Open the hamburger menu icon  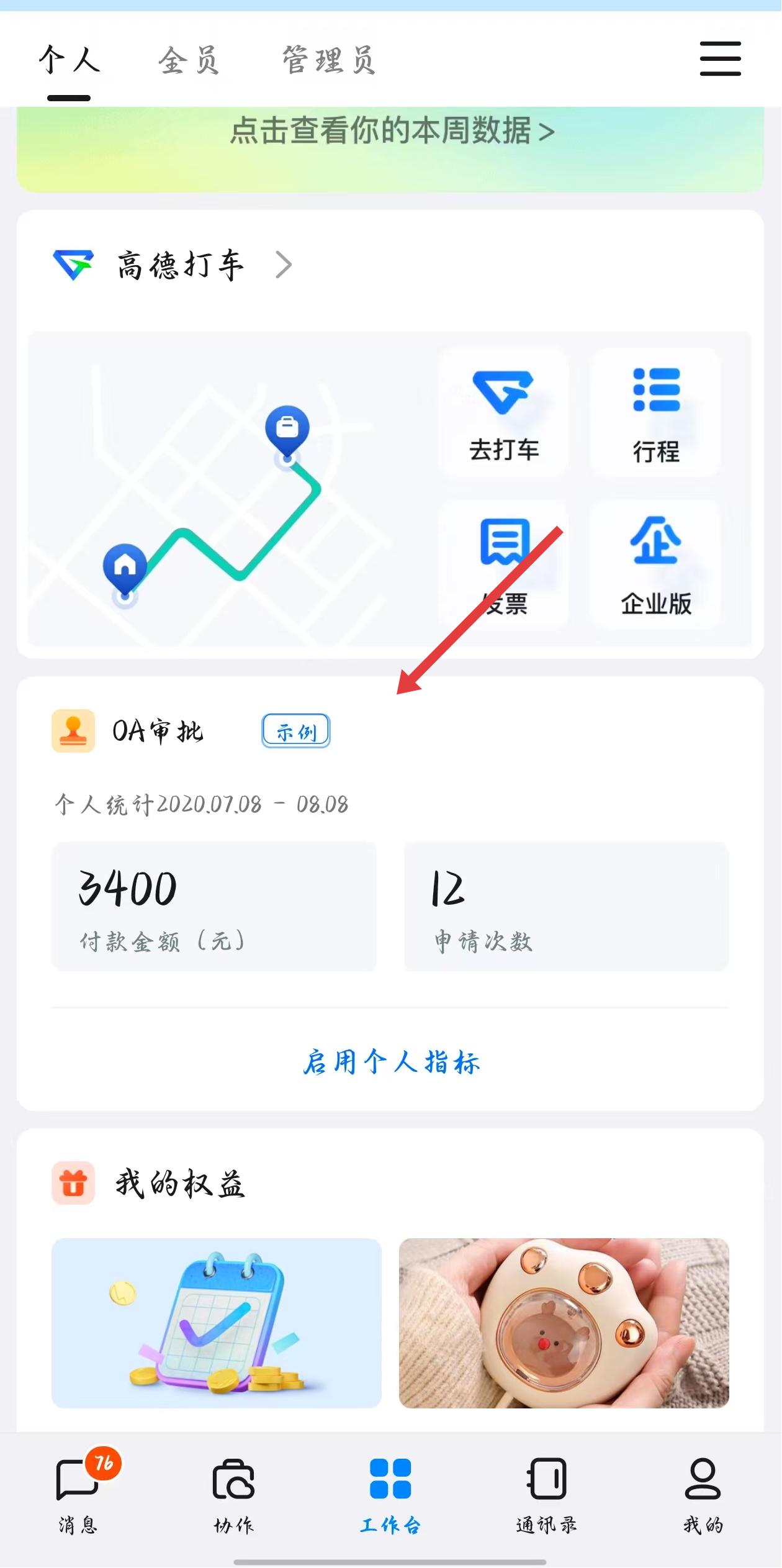720,59
